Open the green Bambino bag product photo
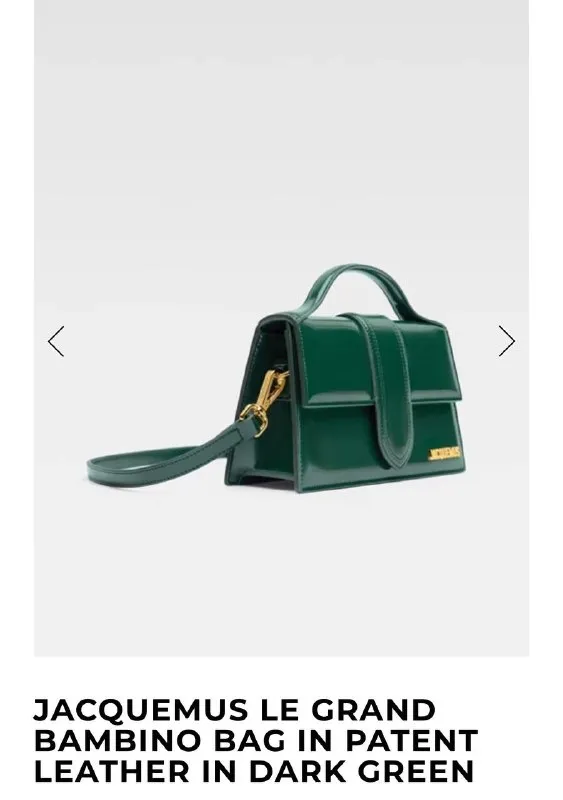563x800 pixels. (x=281, y=329)
